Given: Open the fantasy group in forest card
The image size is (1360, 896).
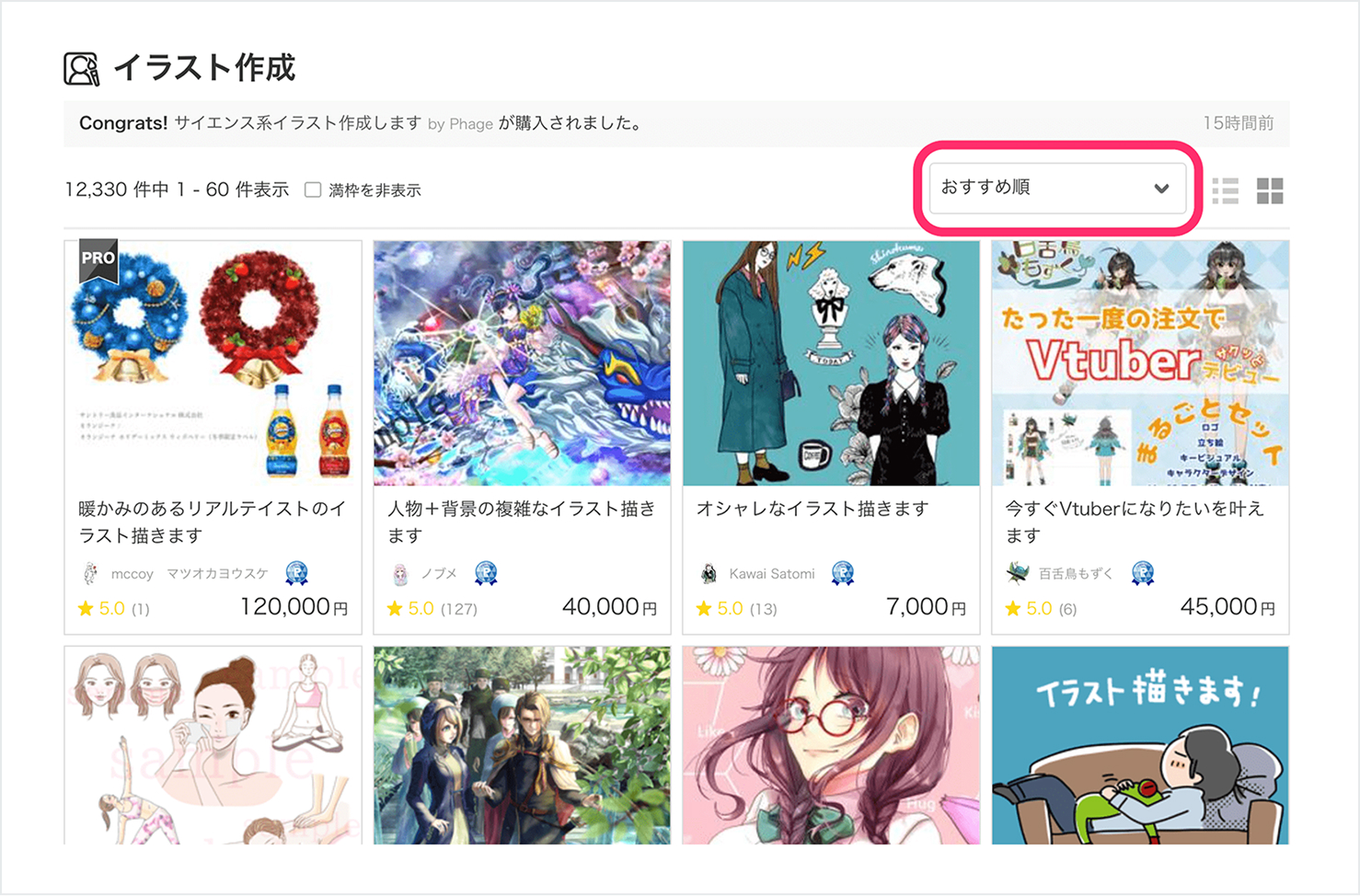Looking at the screenshot, I should coord(522,745).
